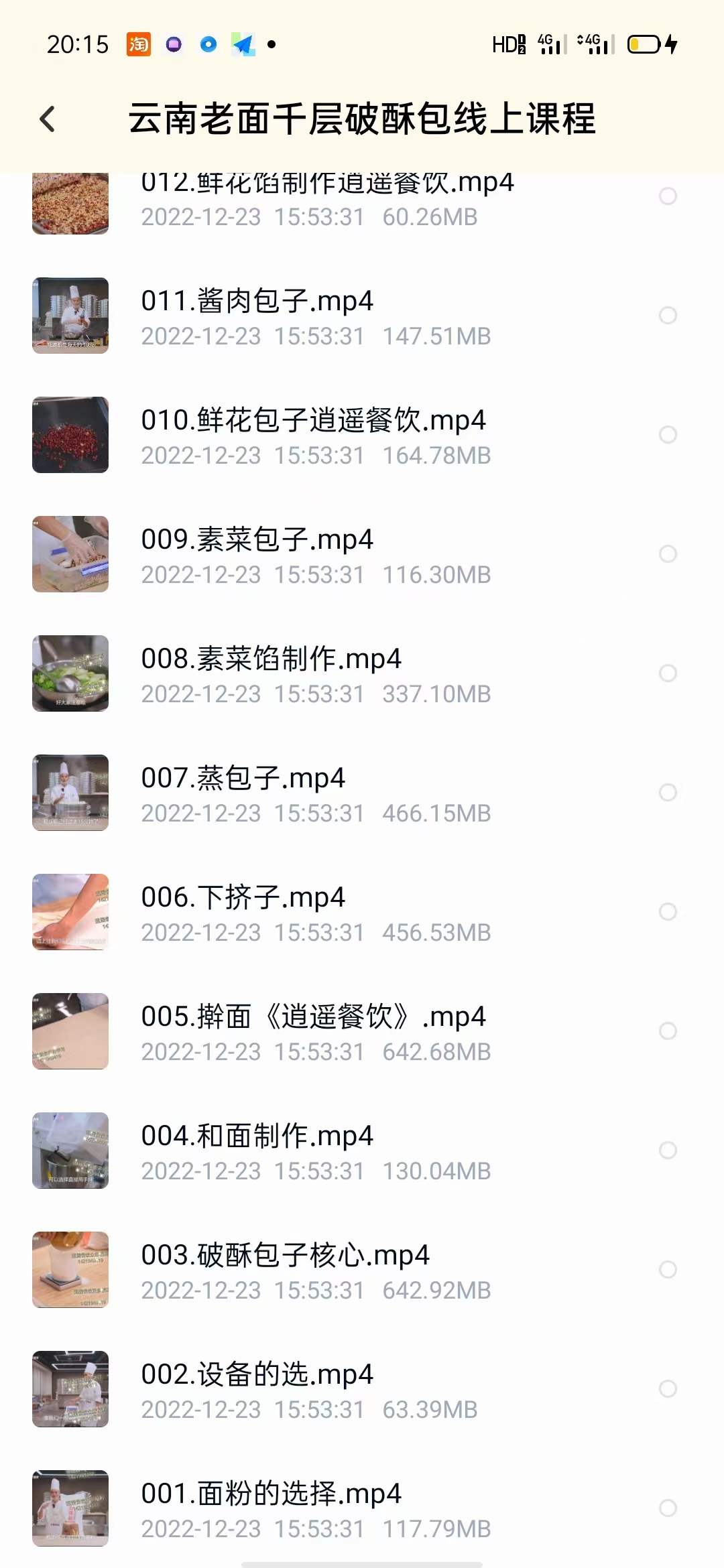Screen dimensions: 724x1568
Task: Tap the Telegram icon in the status bar
Action: 244,44
